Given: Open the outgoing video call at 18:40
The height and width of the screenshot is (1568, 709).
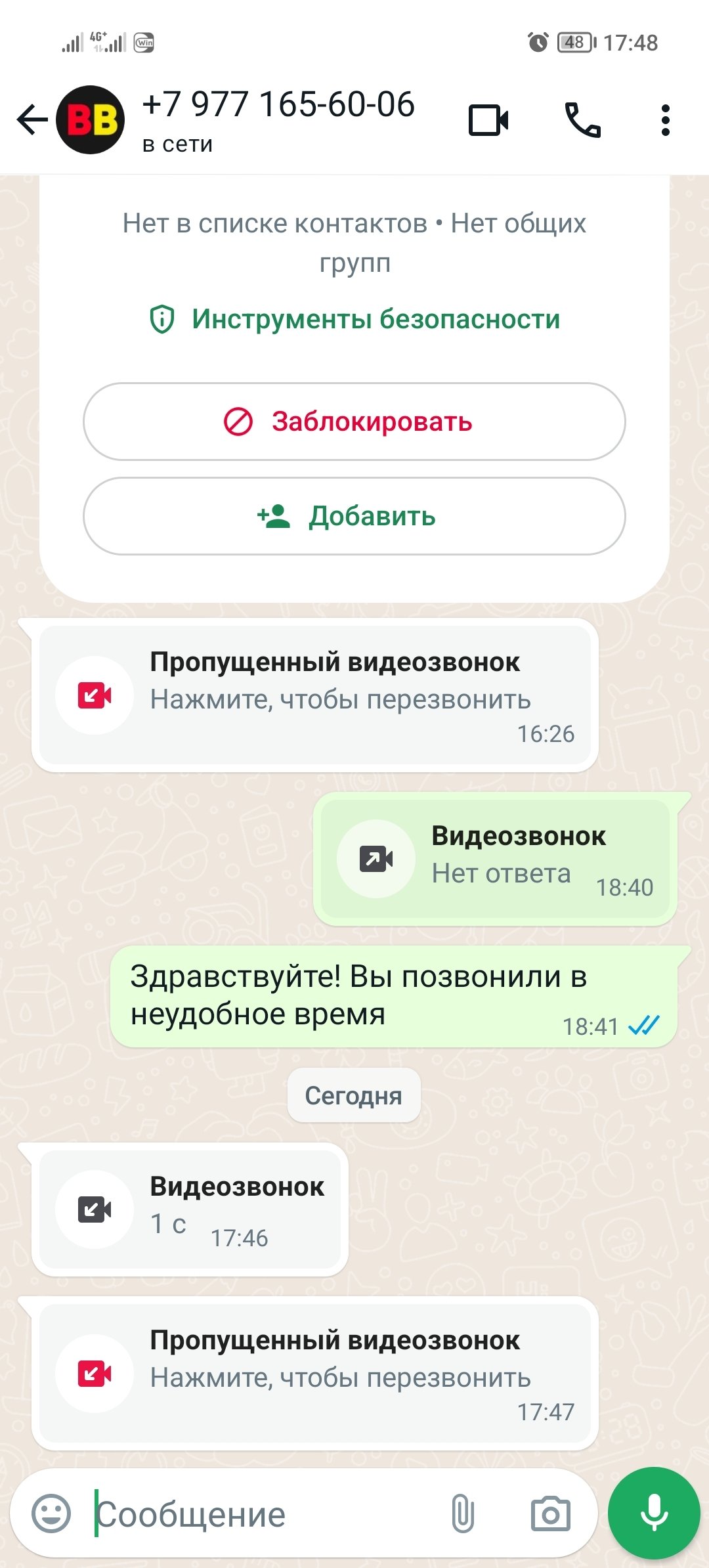Looking at the screenshot, I should pos(496,859).
